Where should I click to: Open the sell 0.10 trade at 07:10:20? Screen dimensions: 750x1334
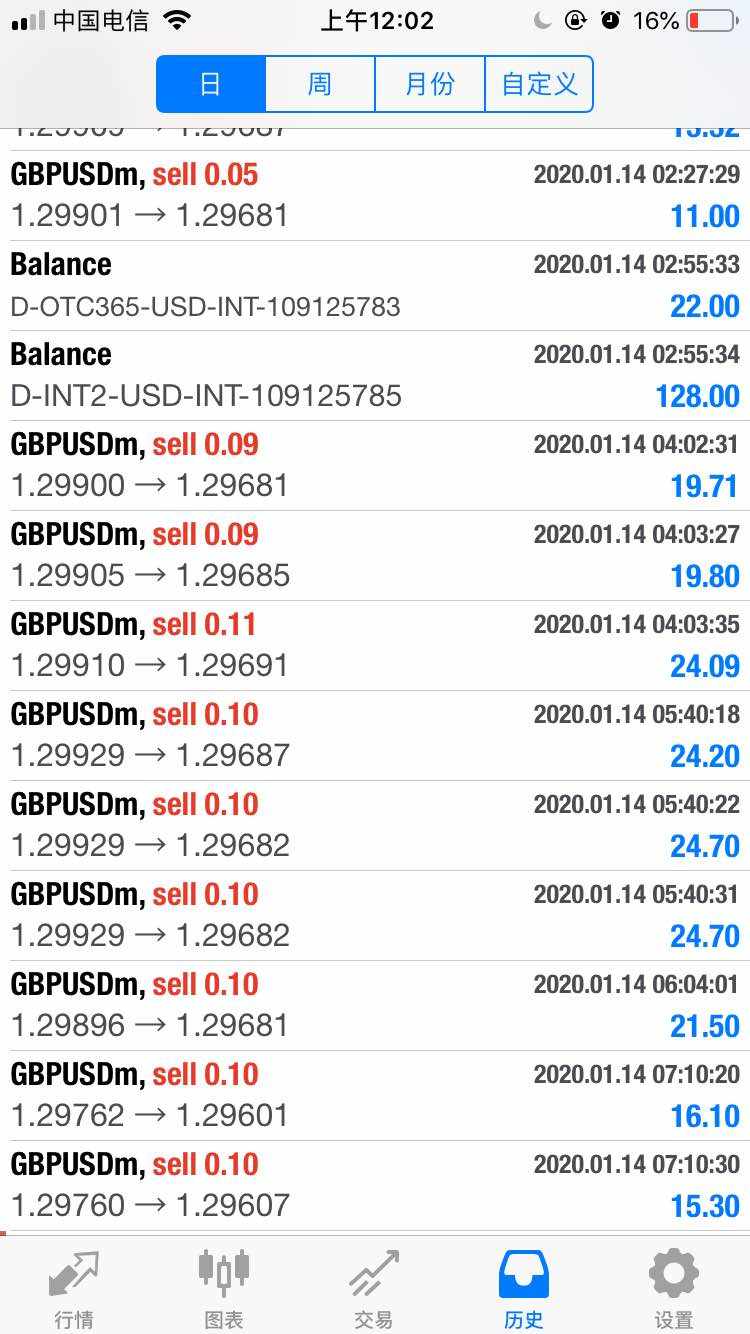375,1096
